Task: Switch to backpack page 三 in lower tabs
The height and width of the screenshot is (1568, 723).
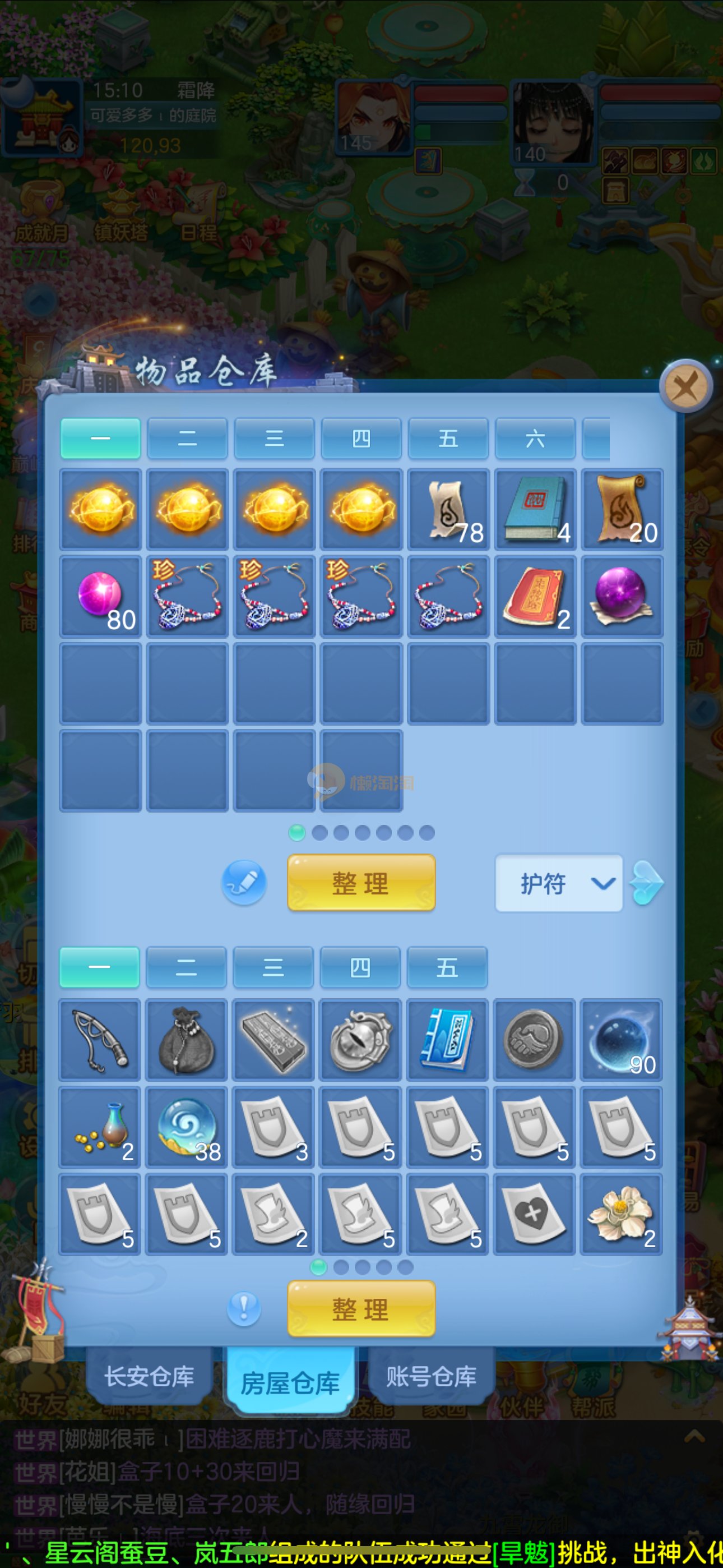Action: (274, 967)
